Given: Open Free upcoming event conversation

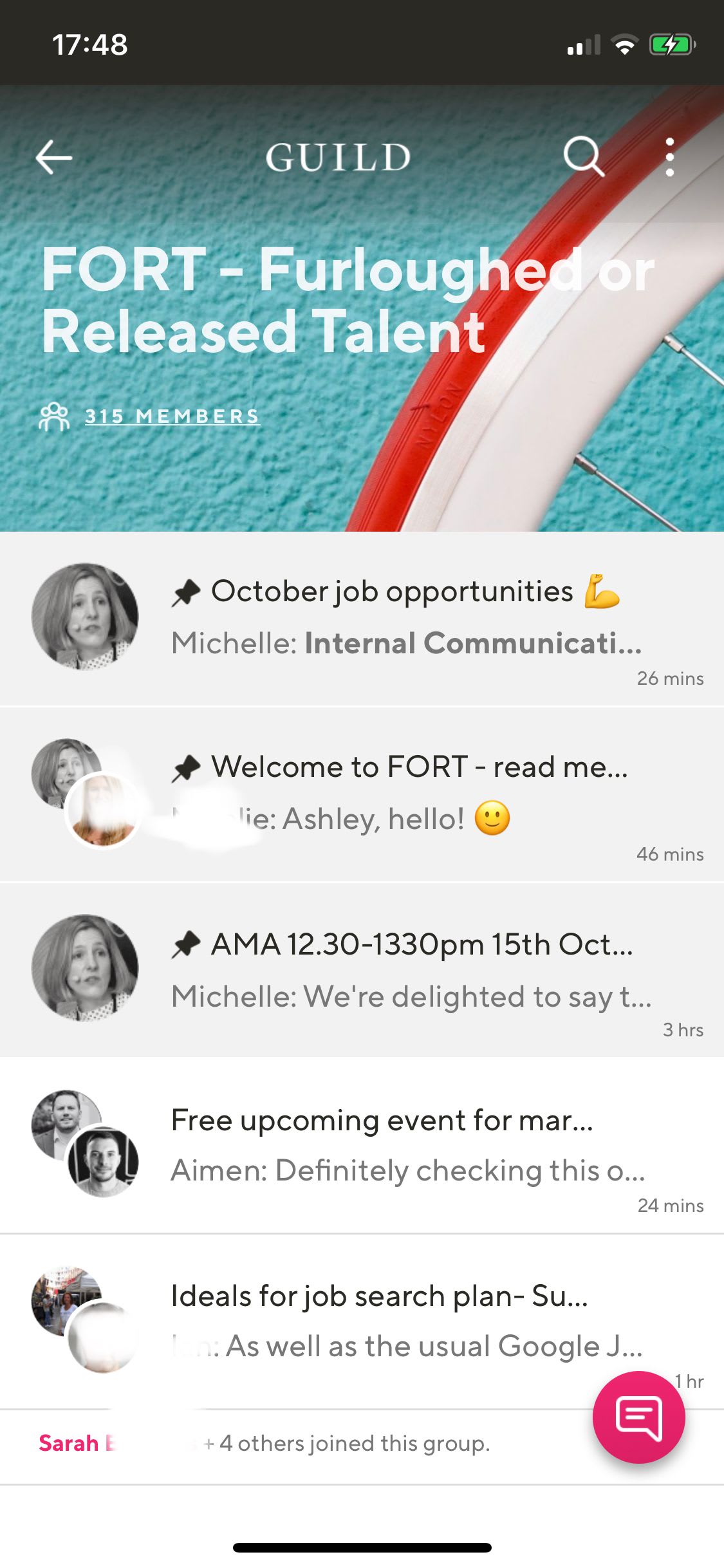Looking at the screenshot, I should click(362, 1145).
